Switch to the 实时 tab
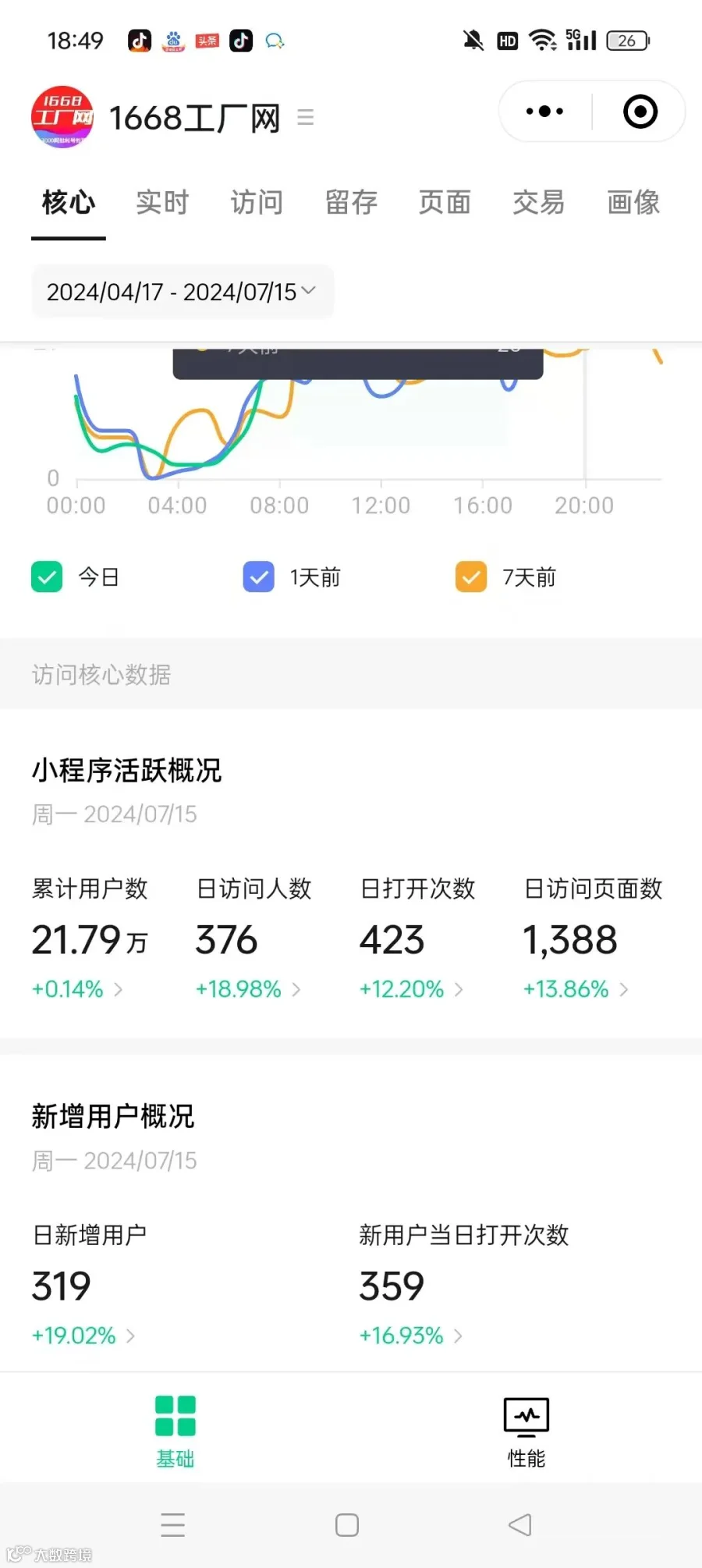702x1568 pixels. pyautogui.click(x=162, y=203)
